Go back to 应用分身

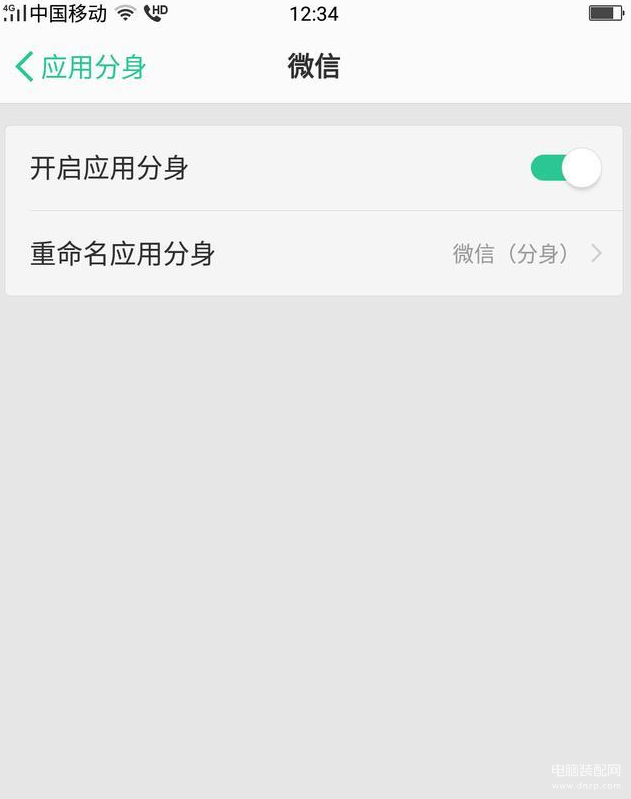click(80, 67)
